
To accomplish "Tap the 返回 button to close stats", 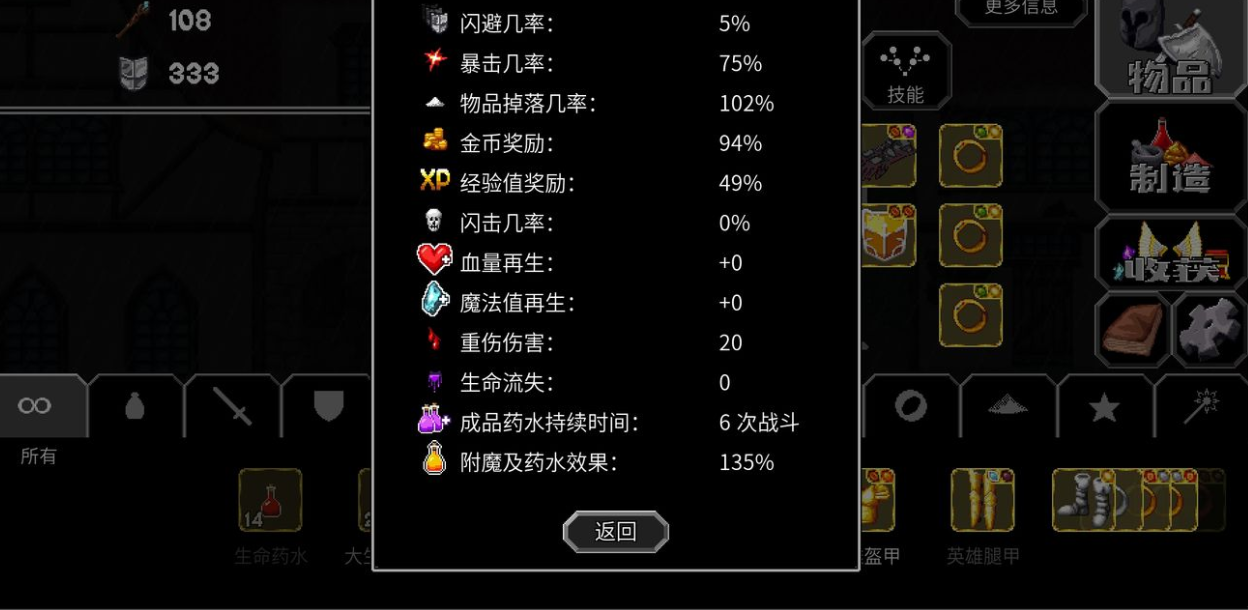I will tap(615, 532).
